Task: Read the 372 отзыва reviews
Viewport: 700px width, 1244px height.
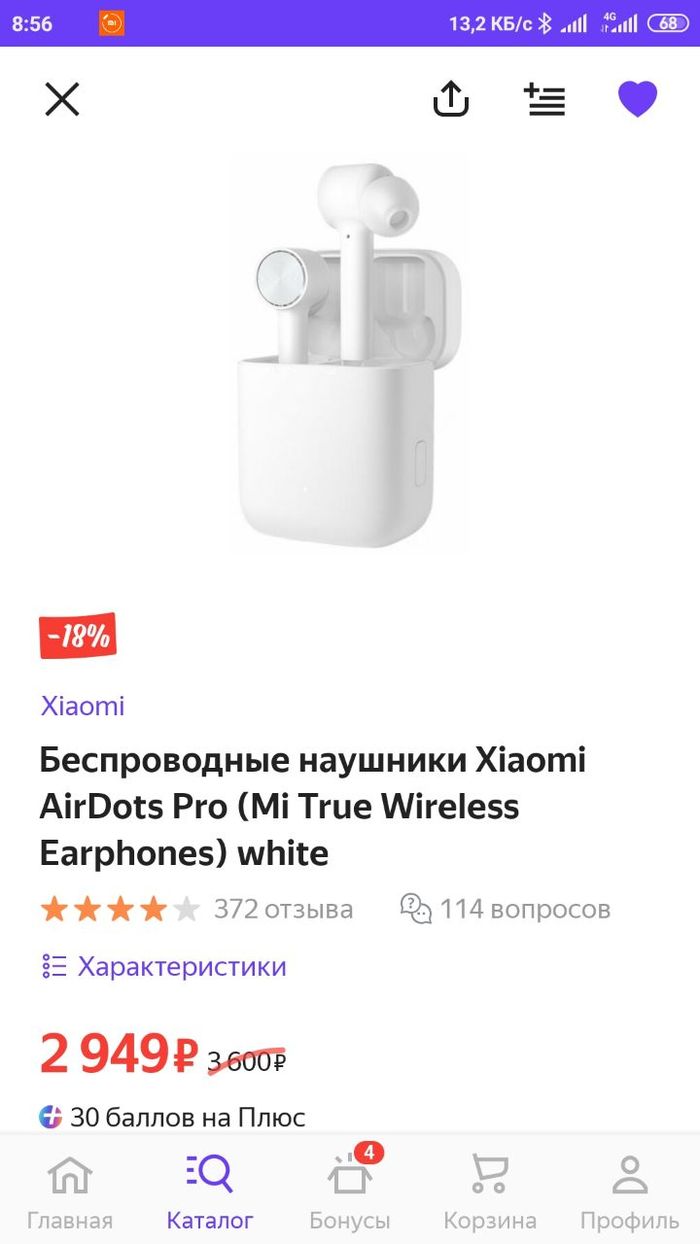Action: pos(283,909)
